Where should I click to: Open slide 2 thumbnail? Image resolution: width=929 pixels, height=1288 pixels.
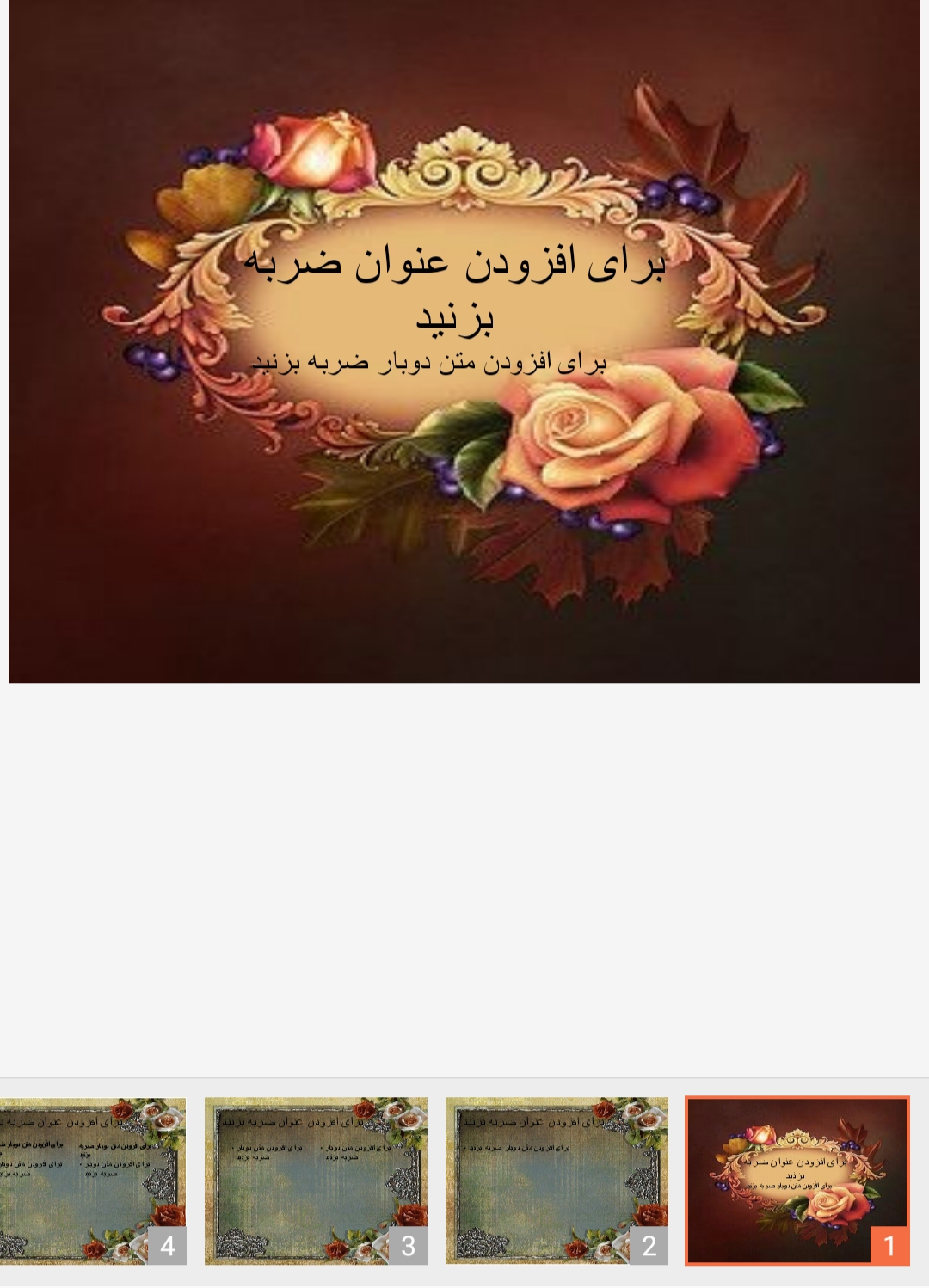click(557, 1180)
